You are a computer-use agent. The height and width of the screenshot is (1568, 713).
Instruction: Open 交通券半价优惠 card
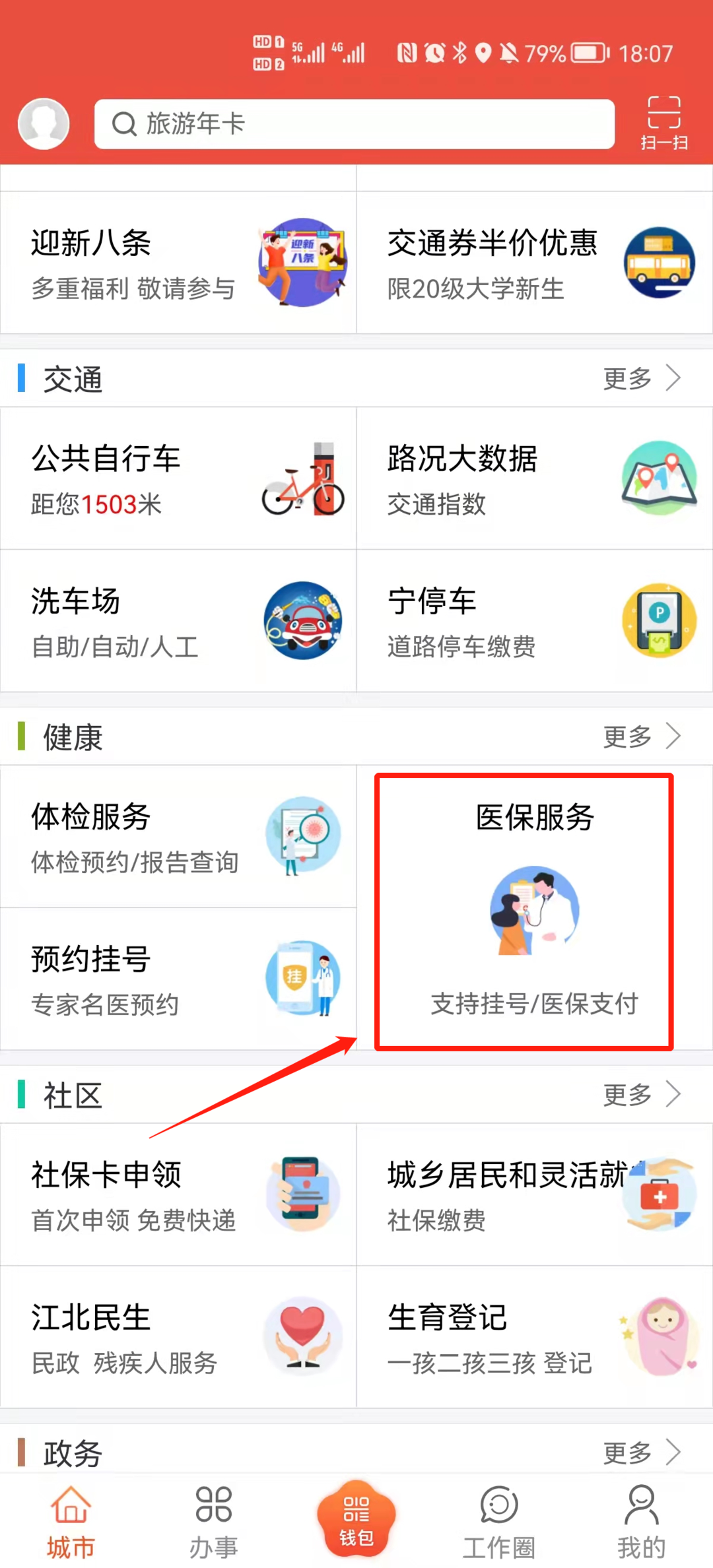(x=535, y=263)
